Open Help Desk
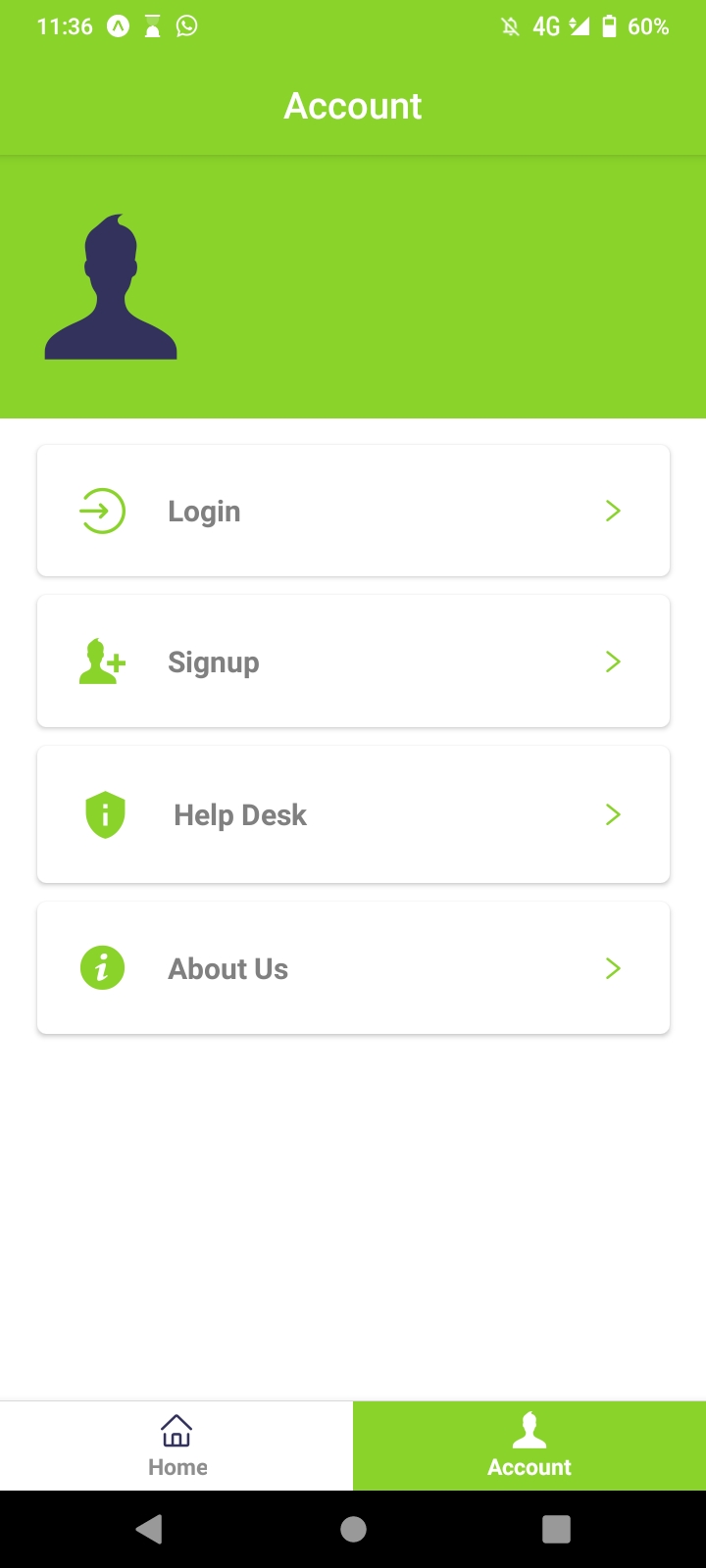The height and width of the screenshot is (1568, 706). pyautogui.click(x=353, y=814)
